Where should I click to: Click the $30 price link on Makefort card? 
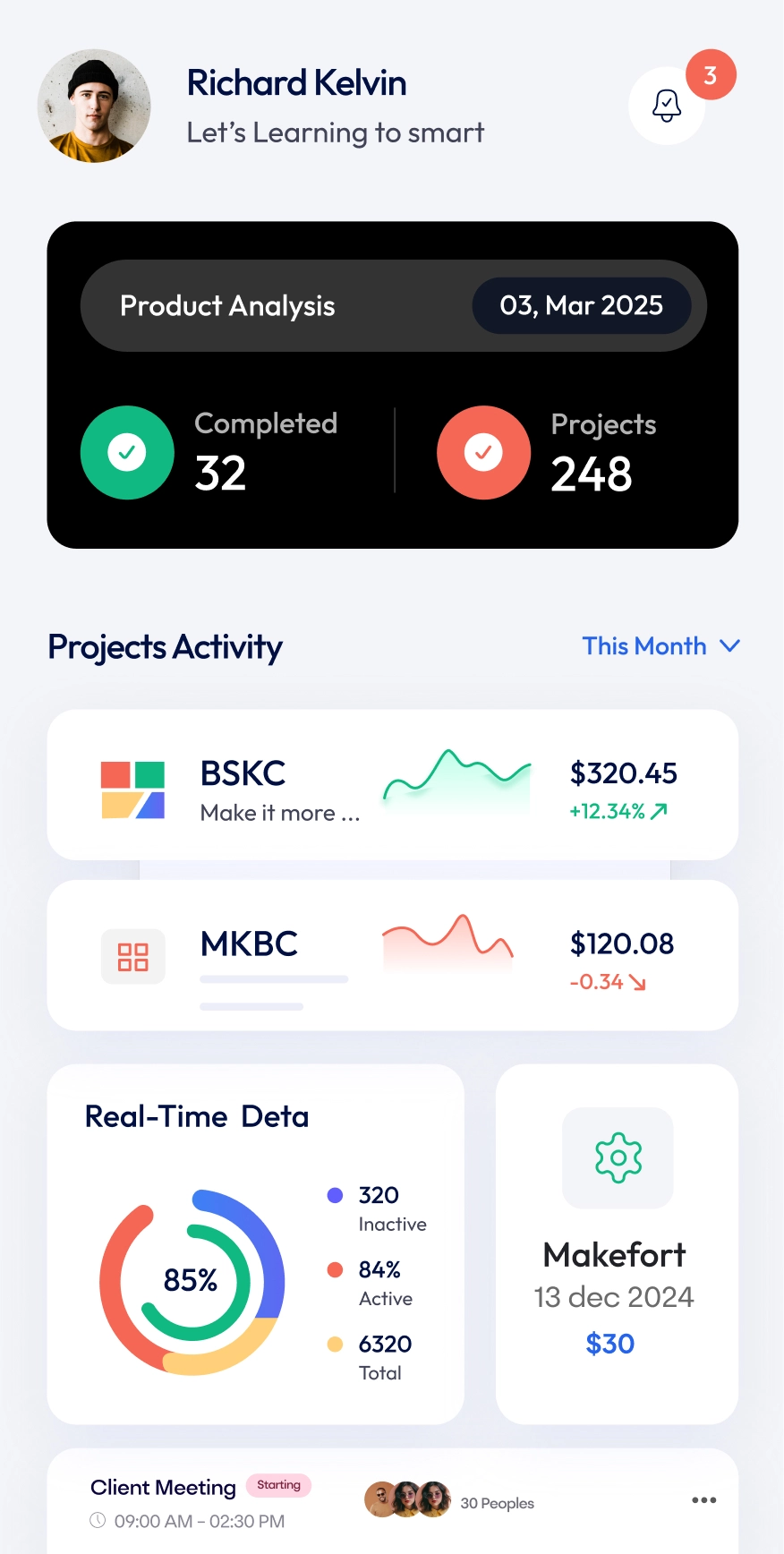pos(609,1343)
